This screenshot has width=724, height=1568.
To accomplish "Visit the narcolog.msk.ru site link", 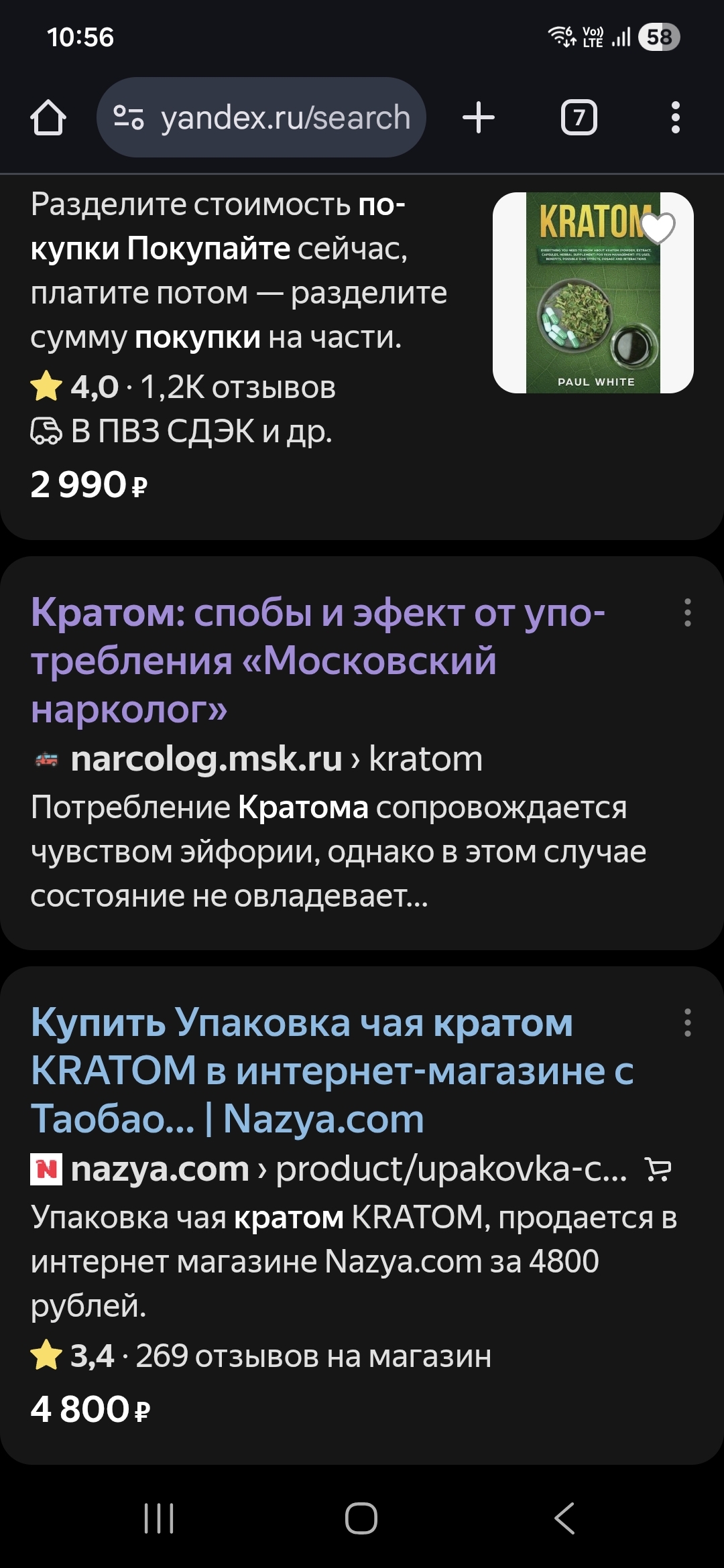I will 206,759.
